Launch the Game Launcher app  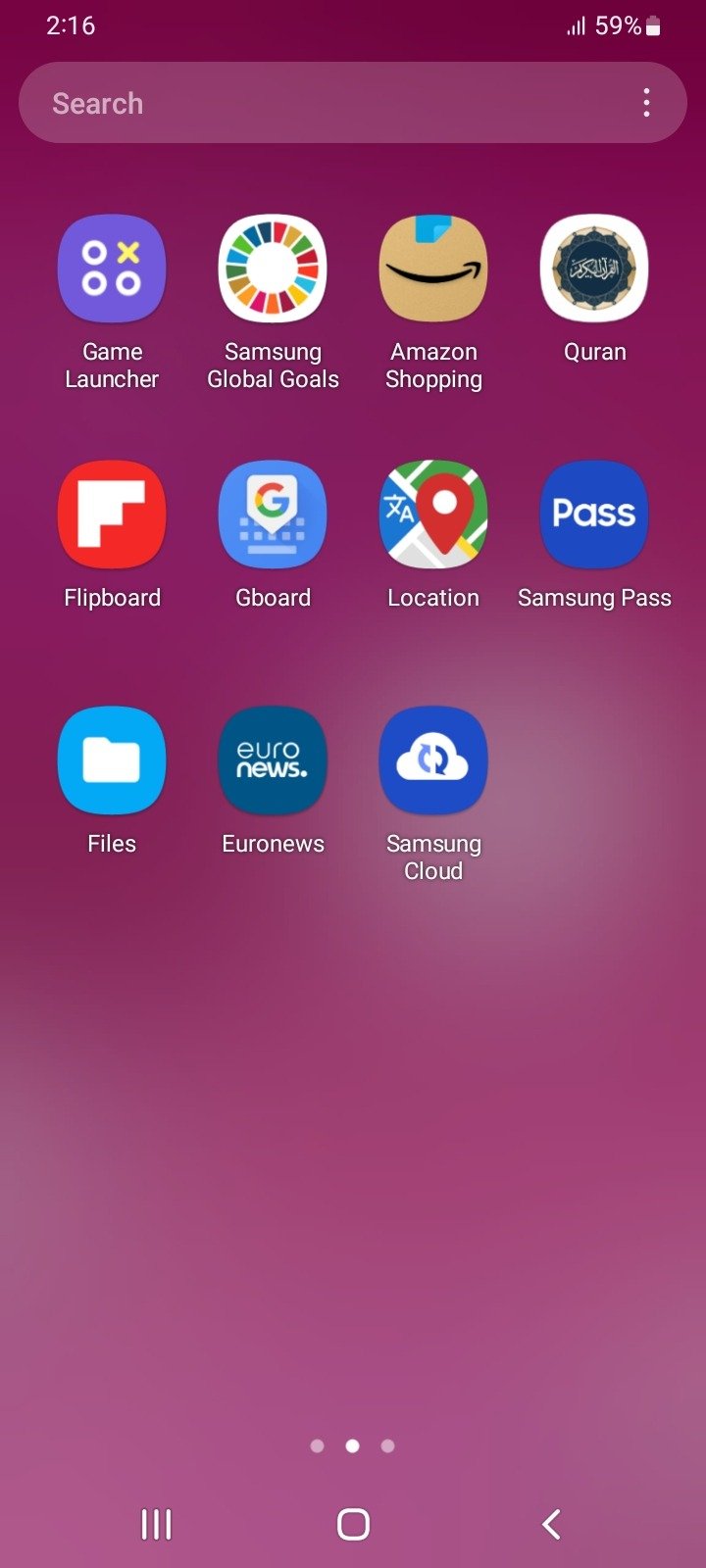point(112,269)
